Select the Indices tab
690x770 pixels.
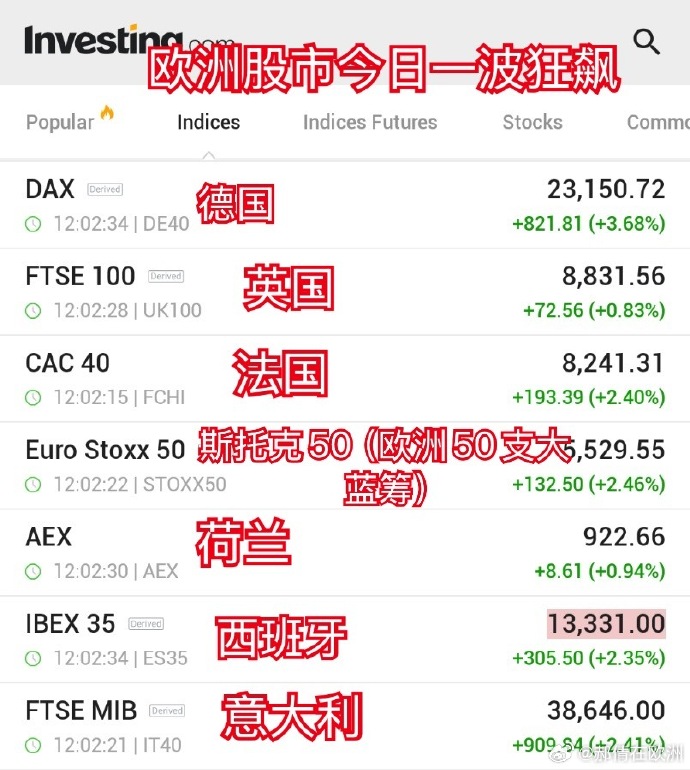pos(208,122)
